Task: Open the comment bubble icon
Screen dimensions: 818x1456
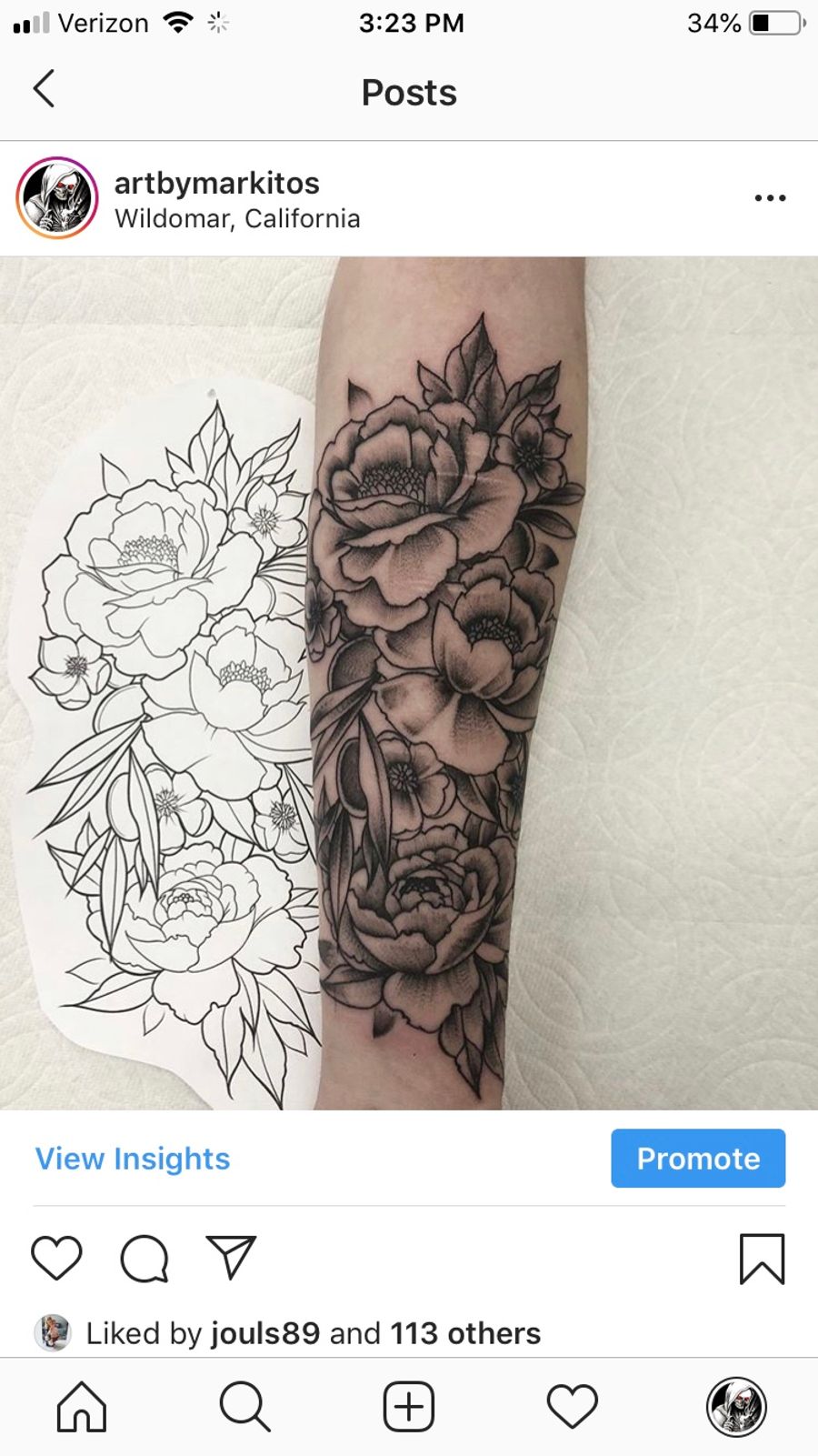Action: (x=145, y=1259)
